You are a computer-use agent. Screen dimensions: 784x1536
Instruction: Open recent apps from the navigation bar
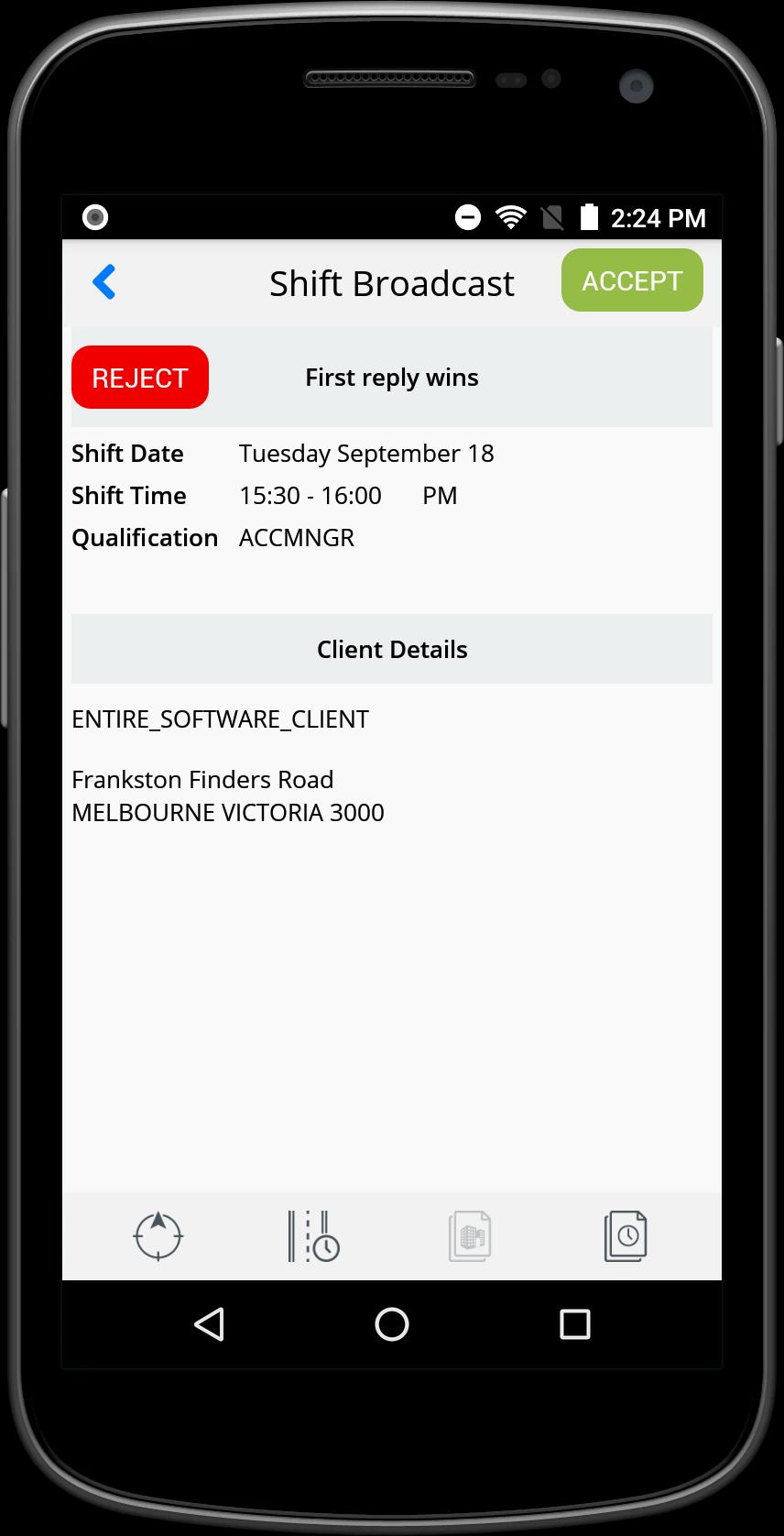coord(574,1324)
